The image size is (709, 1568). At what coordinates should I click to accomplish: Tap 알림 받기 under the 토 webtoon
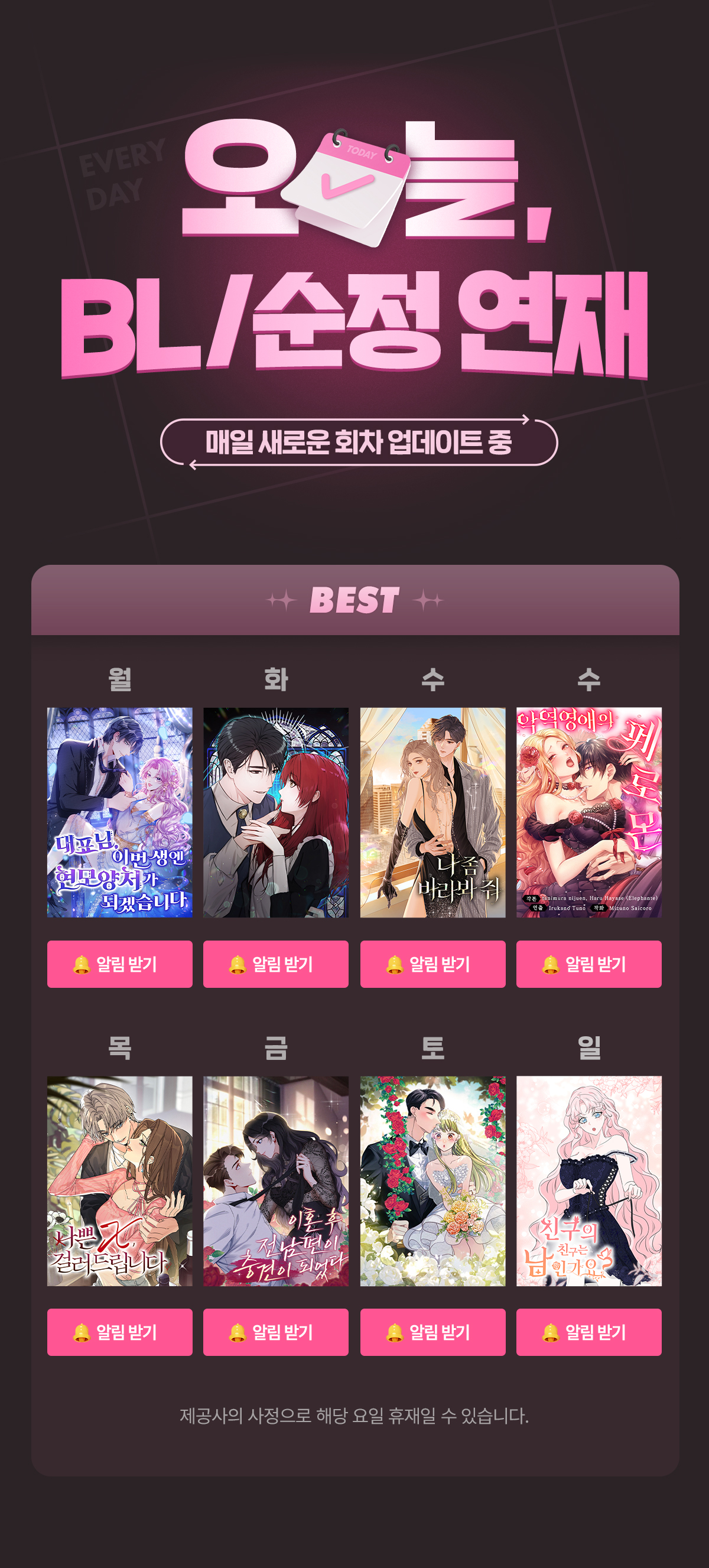[x=432, y=1332]
